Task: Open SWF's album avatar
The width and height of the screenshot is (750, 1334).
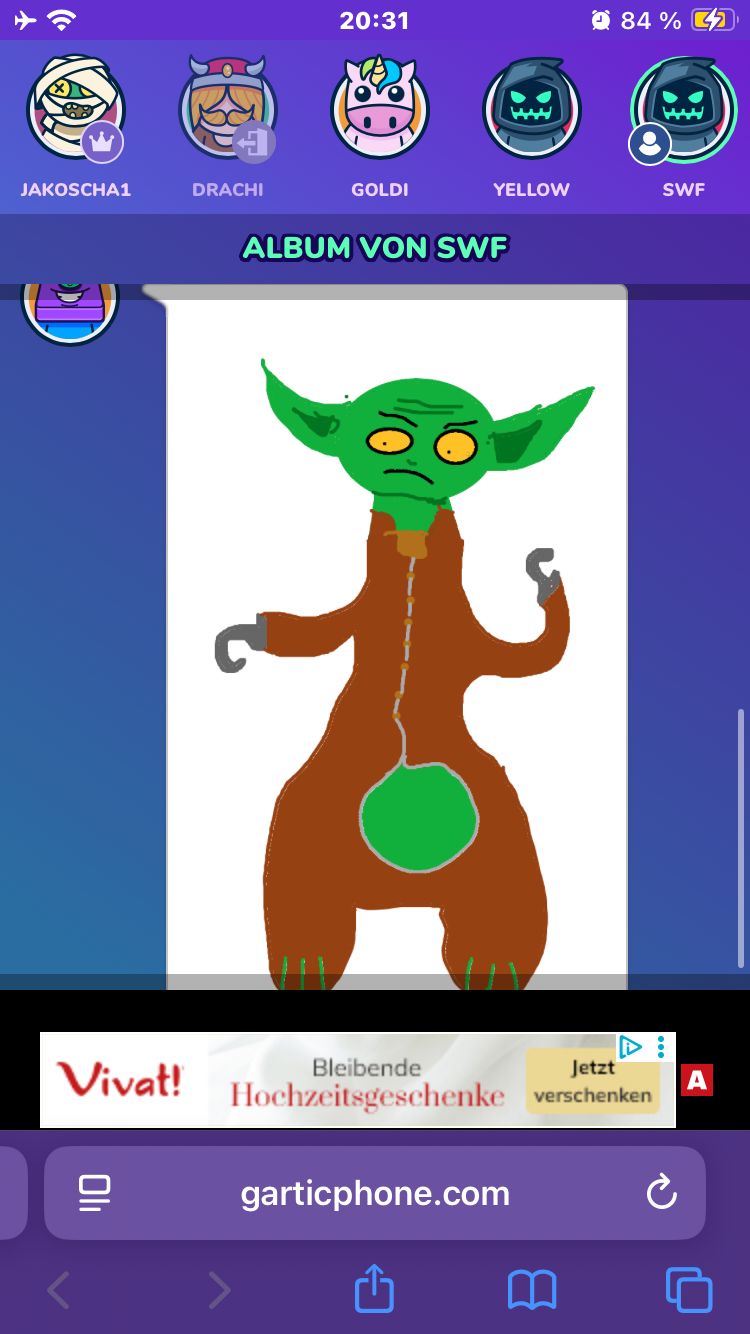Action: click(x=684, y=107)
